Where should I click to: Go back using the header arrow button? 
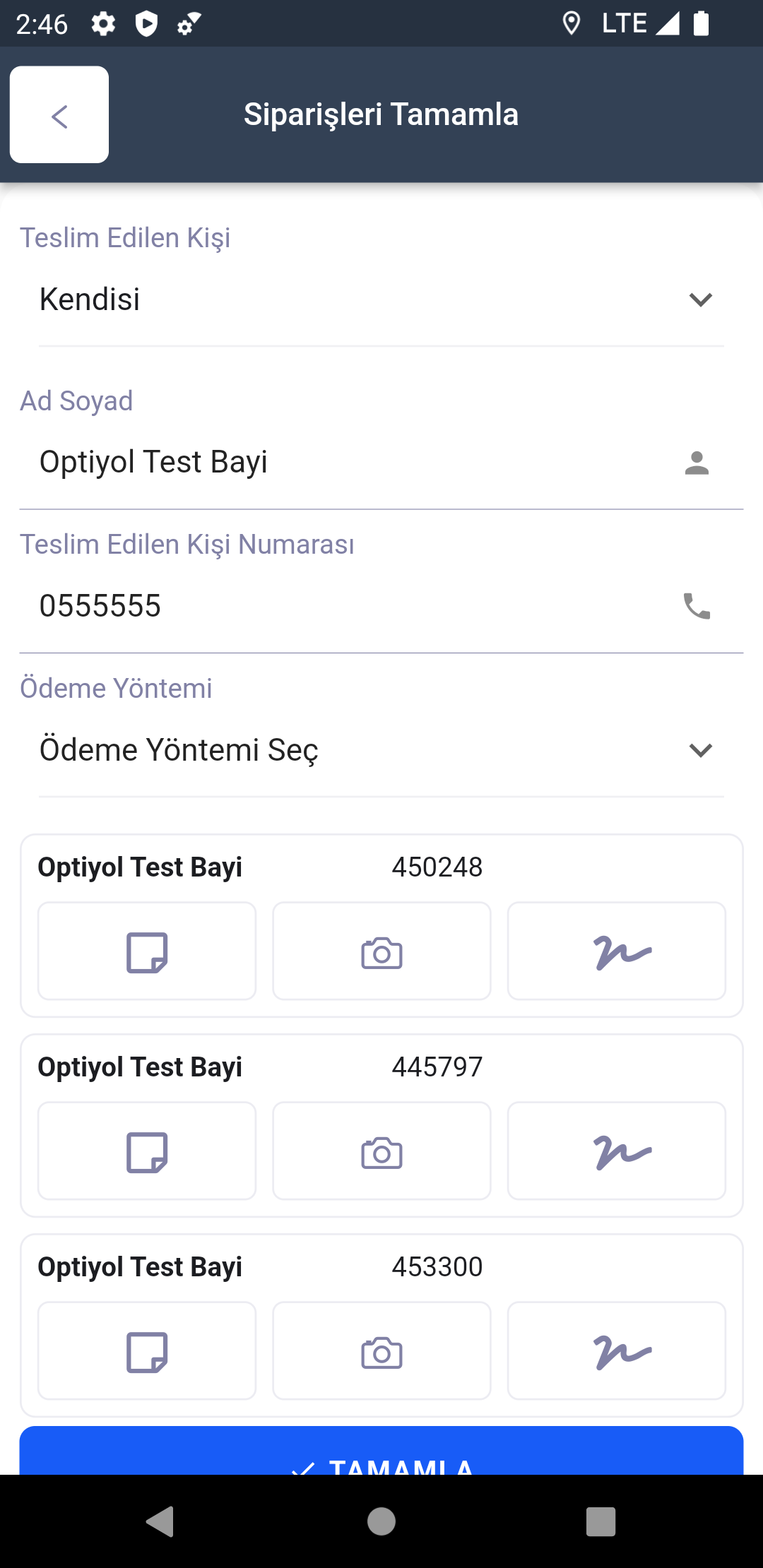59,115
